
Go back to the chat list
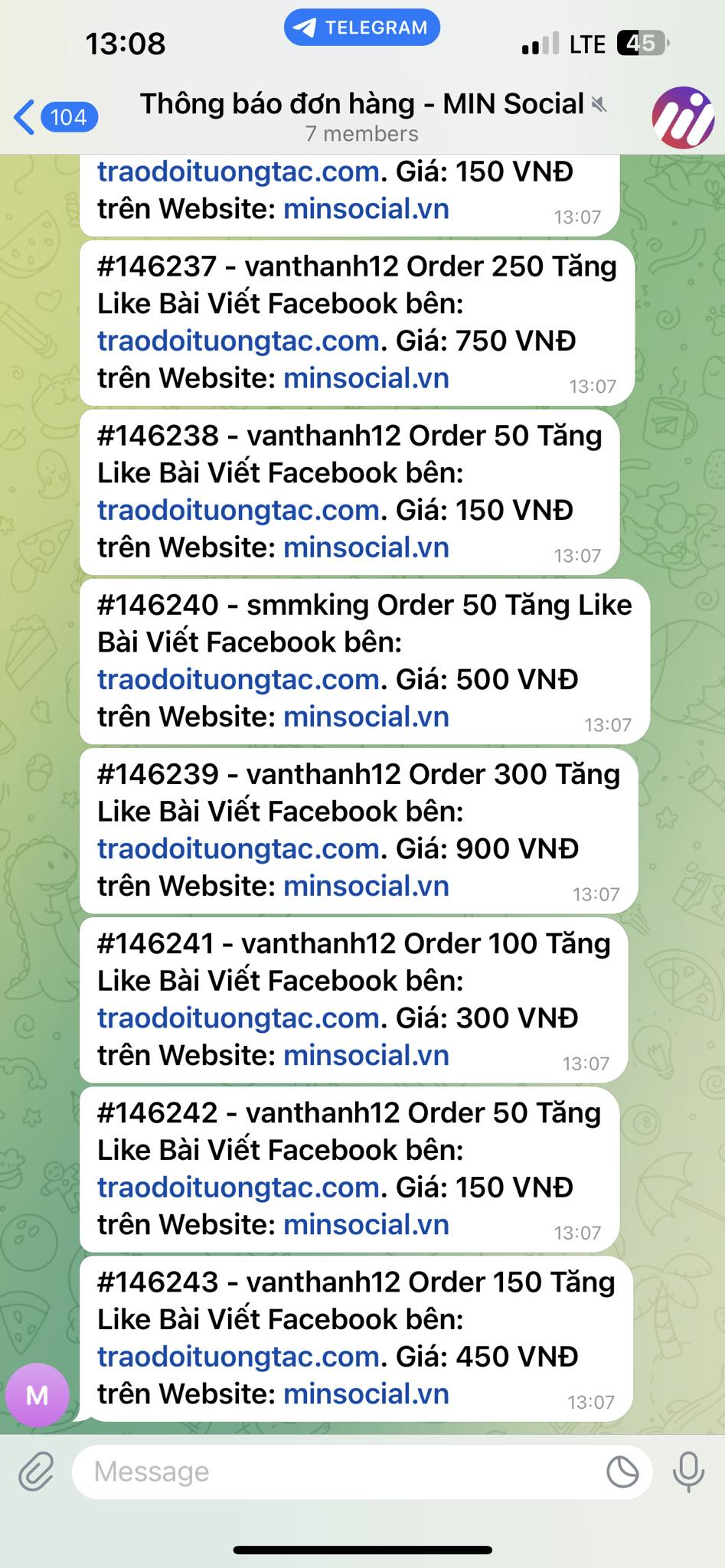coord(54,117)
